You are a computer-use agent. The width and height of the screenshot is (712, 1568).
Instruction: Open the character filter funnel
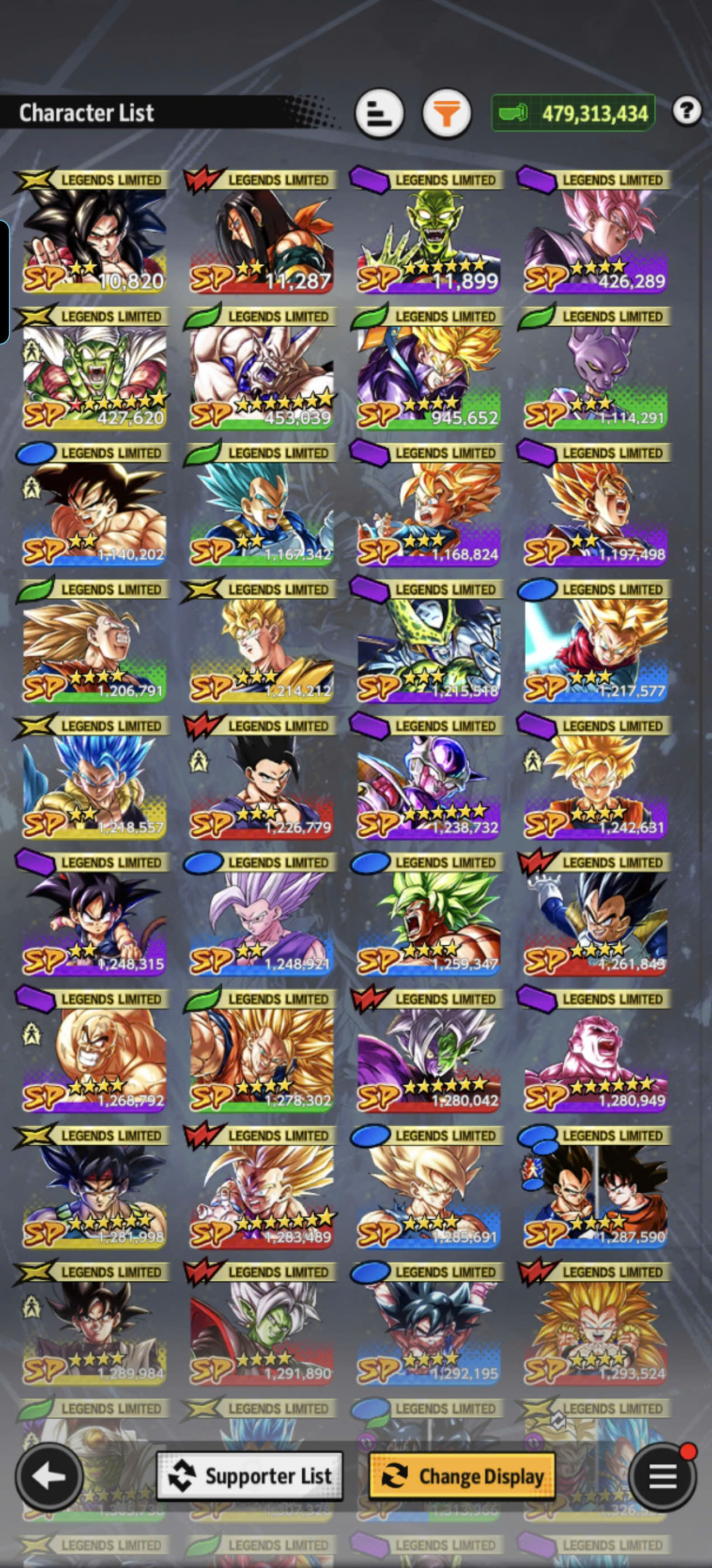click(447, 113)
